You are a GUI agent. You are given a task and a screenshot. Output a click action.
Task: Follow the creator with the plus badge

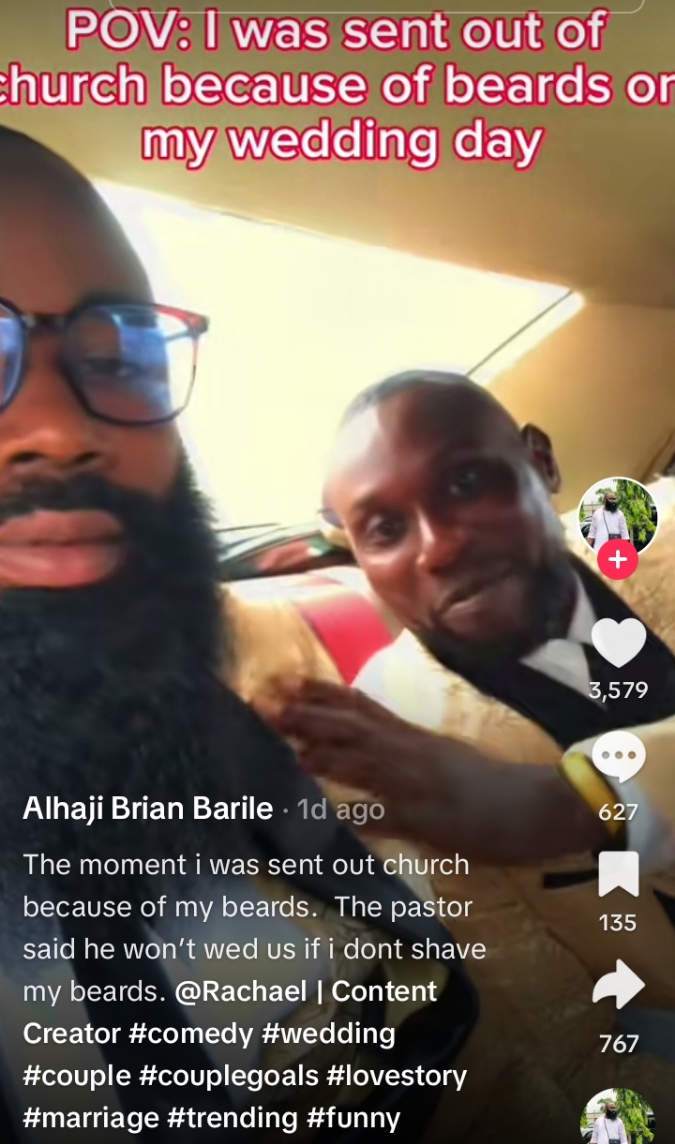coord(618,560)
